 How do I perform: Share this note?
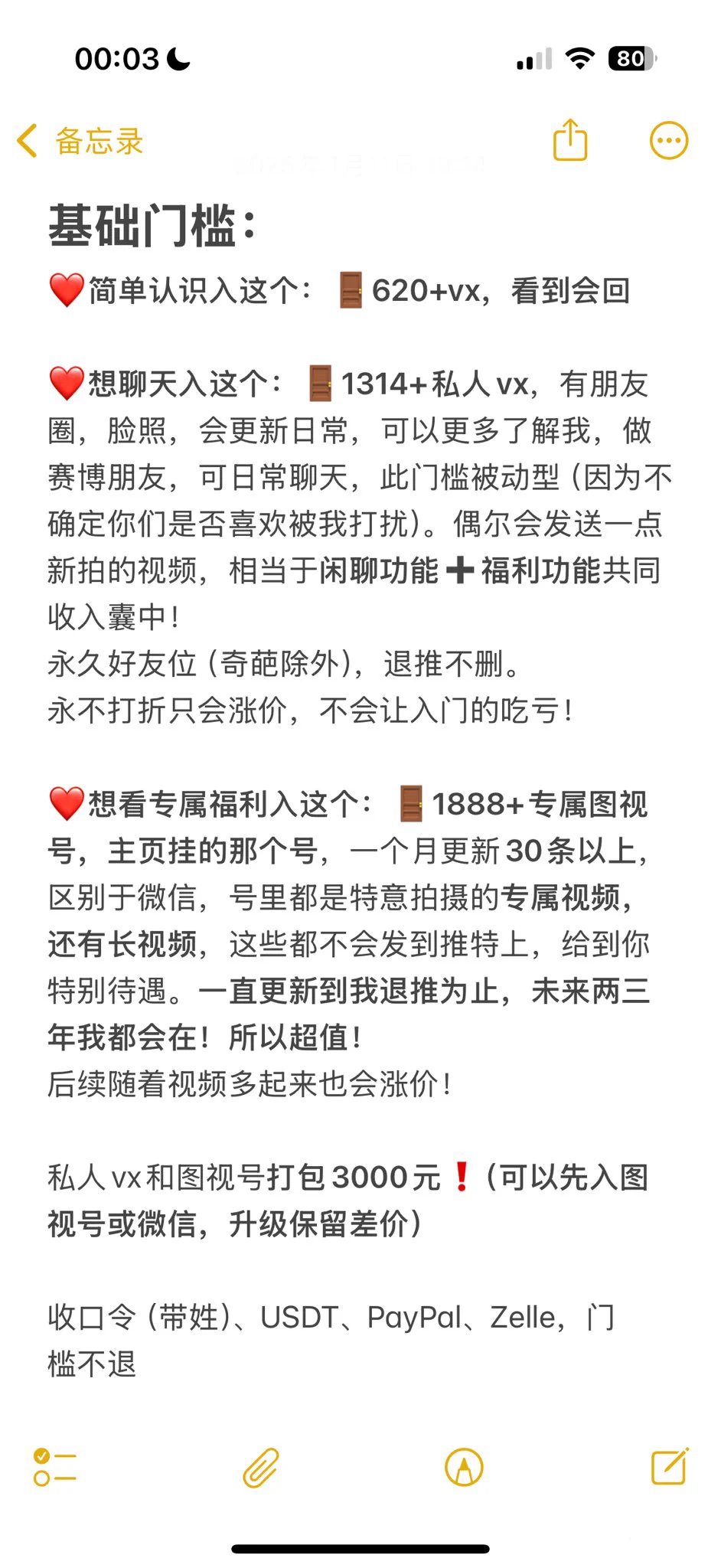coord(569,140)
